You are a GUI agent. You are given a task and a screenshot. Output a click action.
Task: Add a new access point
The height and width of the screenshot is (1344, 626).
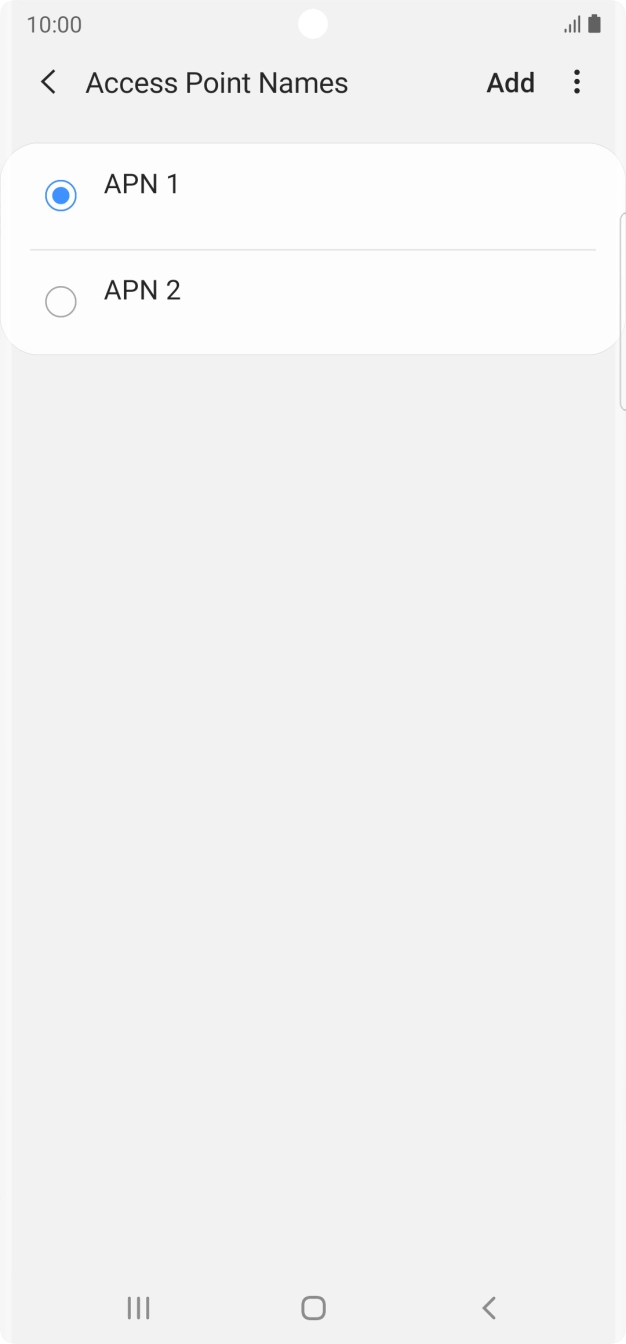coord(510,83)
